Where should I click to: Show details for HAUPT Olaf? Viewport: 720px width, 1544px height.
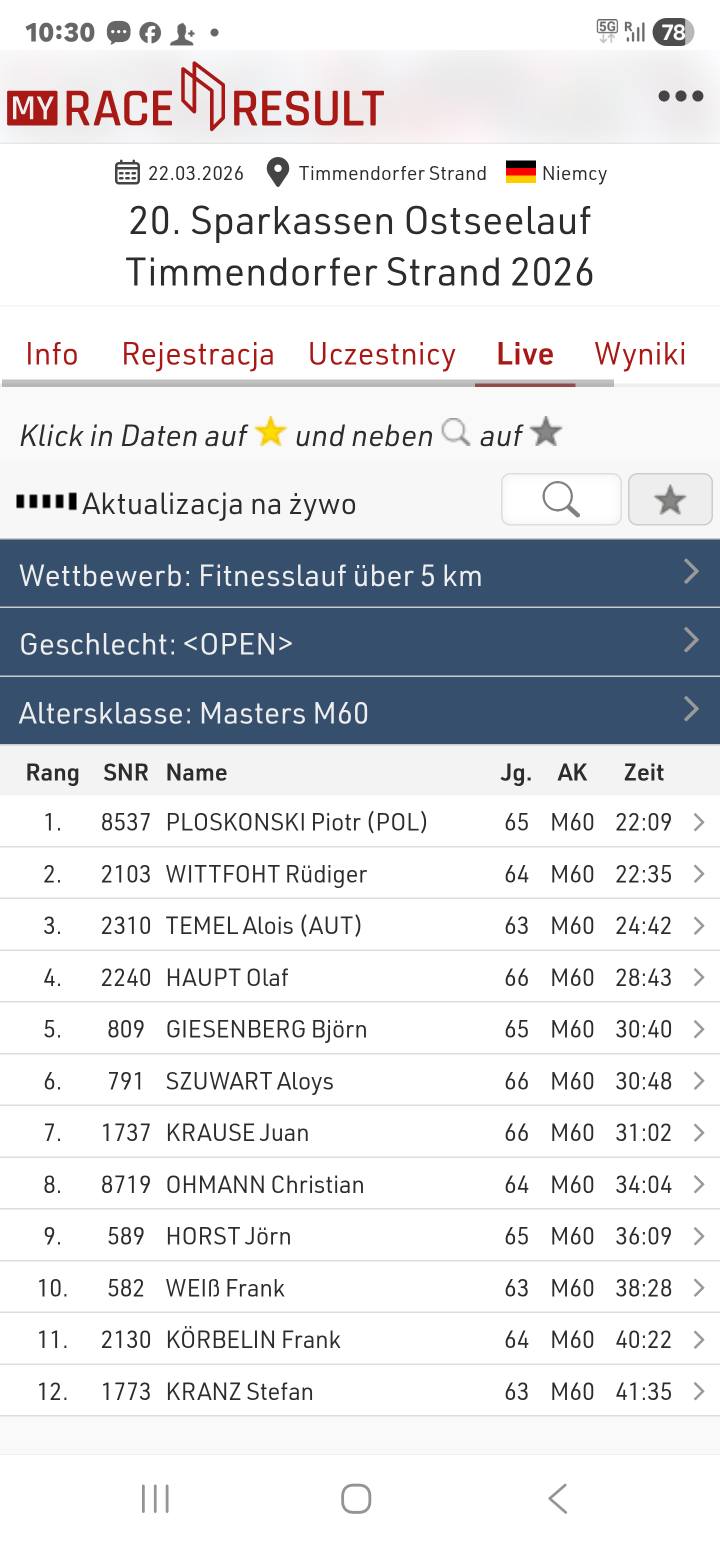click(x=360, y=977)
